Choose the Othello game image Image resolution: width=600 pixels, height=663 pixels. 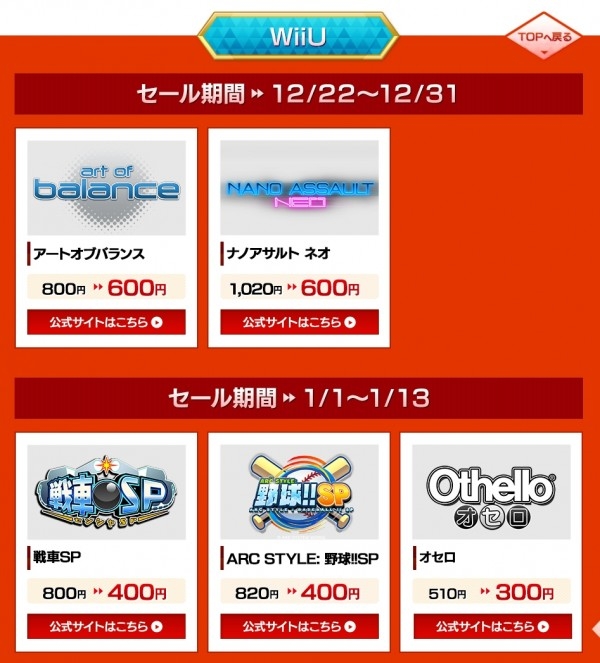pyautogui.click(x=491, y=491)
